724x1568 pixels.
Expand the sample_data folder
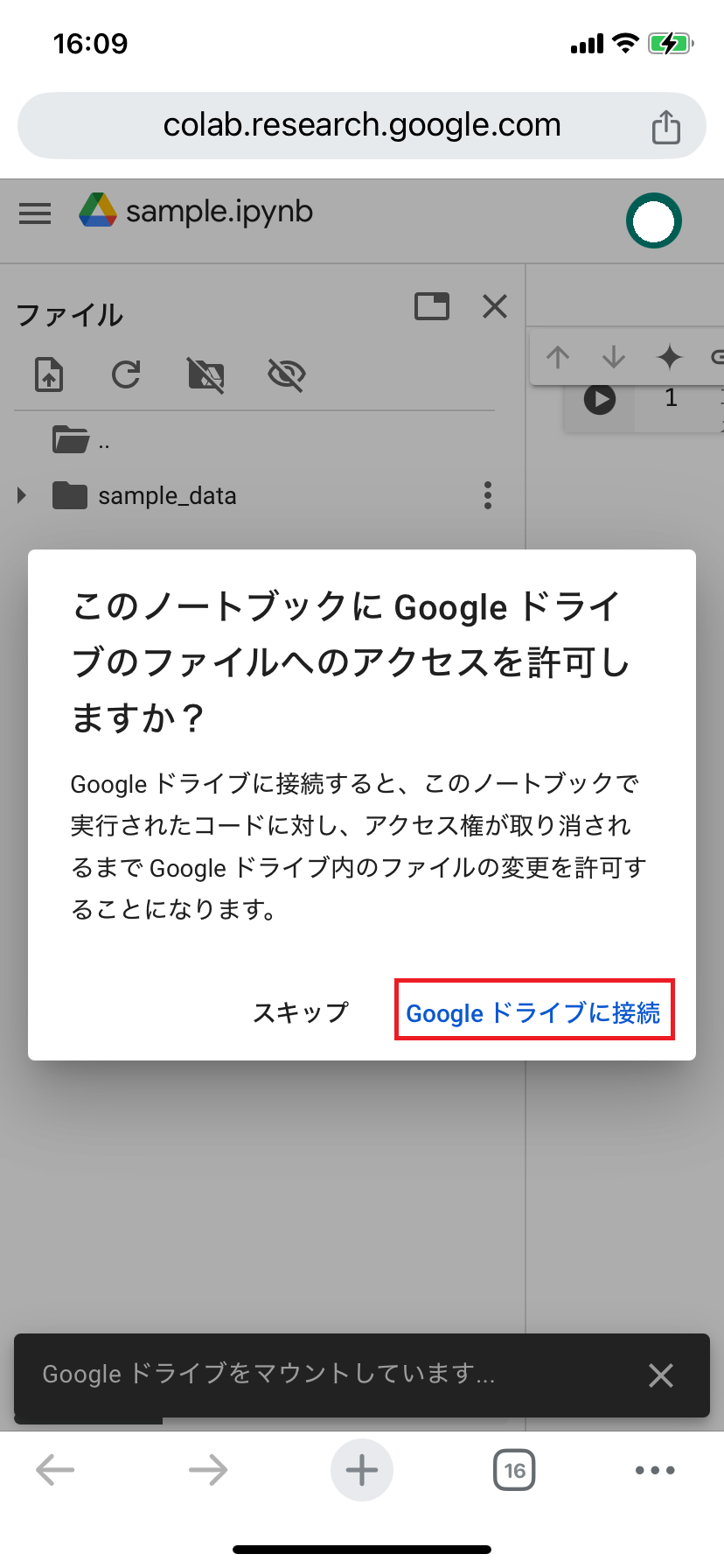coord(21,495)
